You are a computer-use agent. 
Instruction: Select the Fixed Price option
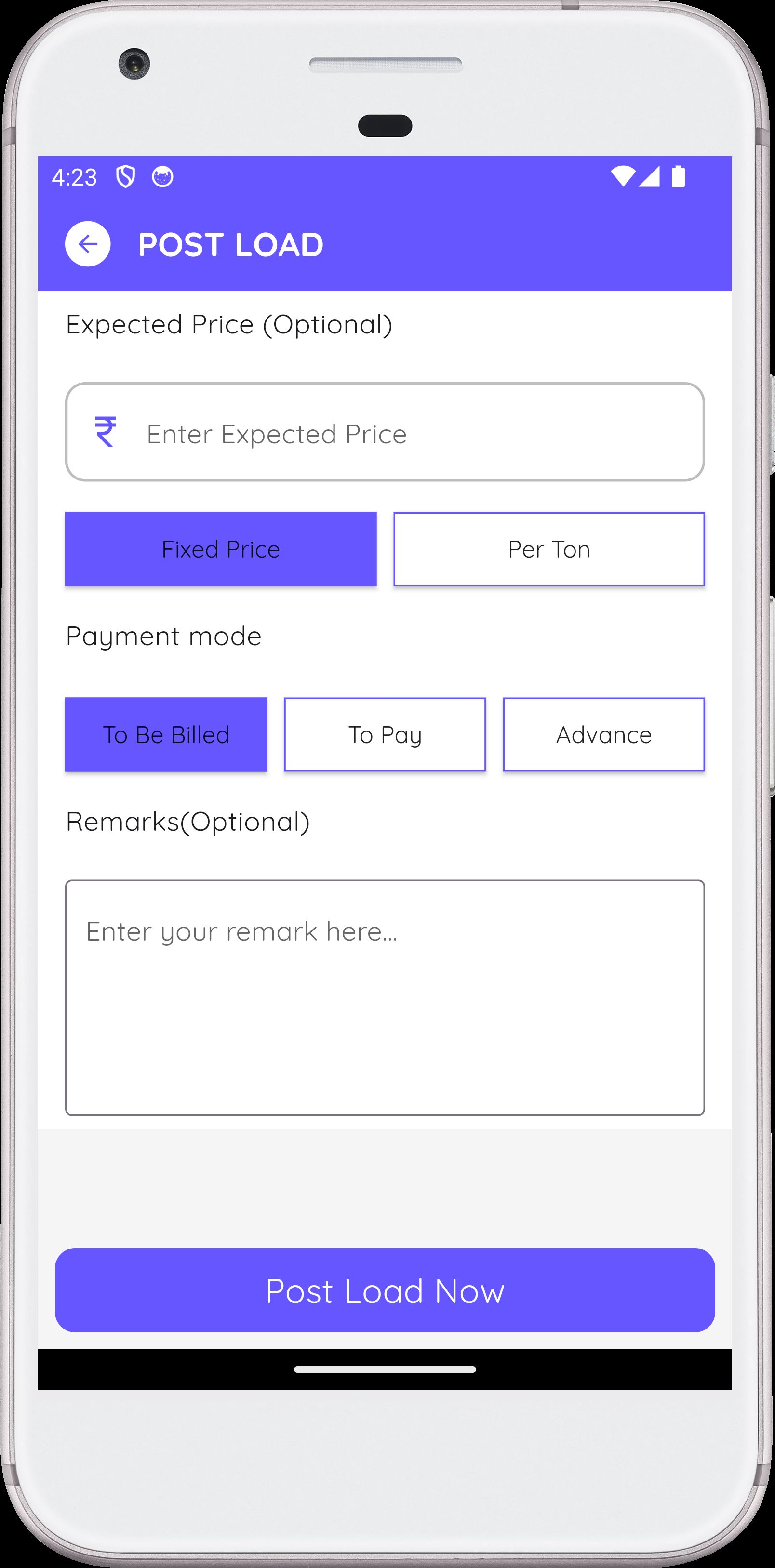pyautogui.click(x=220, y=549)
